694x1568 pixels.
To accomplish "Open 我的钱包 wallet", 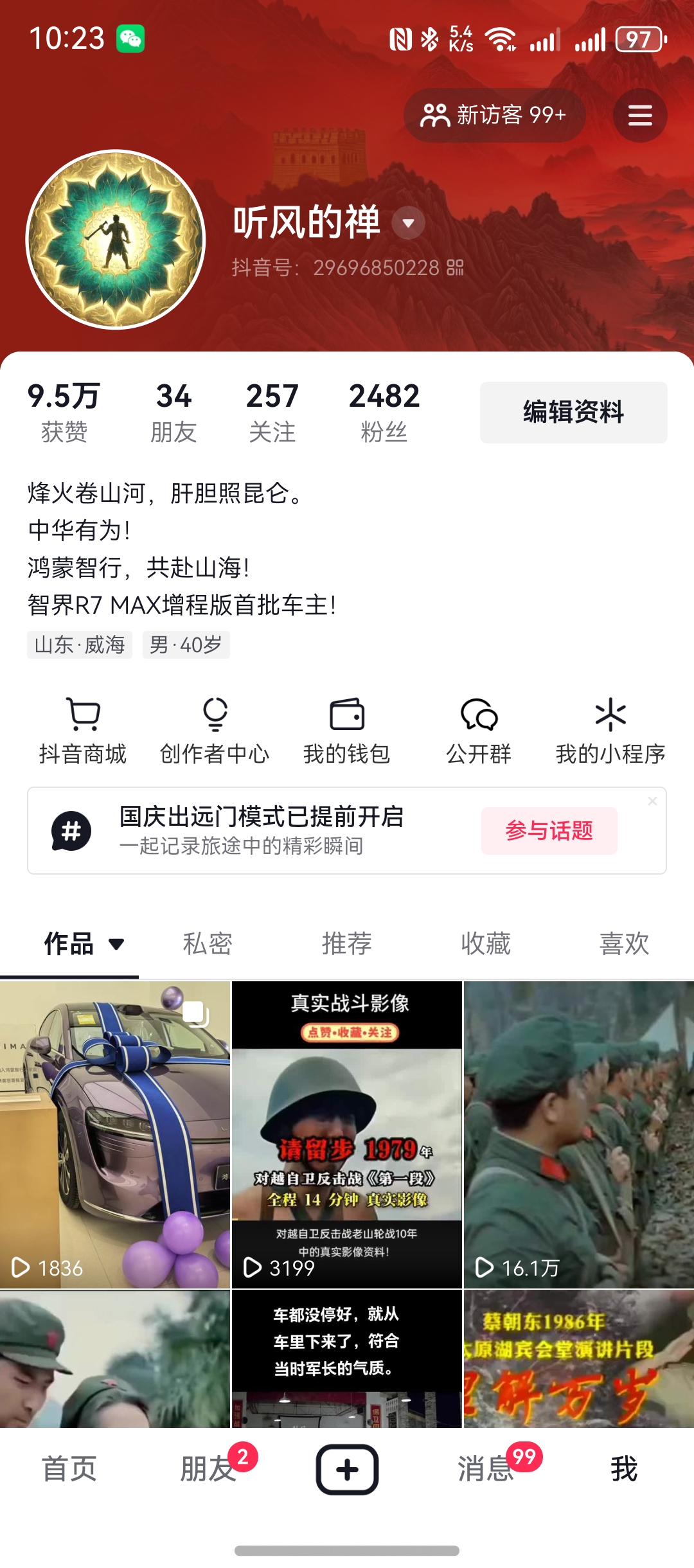I will 347,731.
